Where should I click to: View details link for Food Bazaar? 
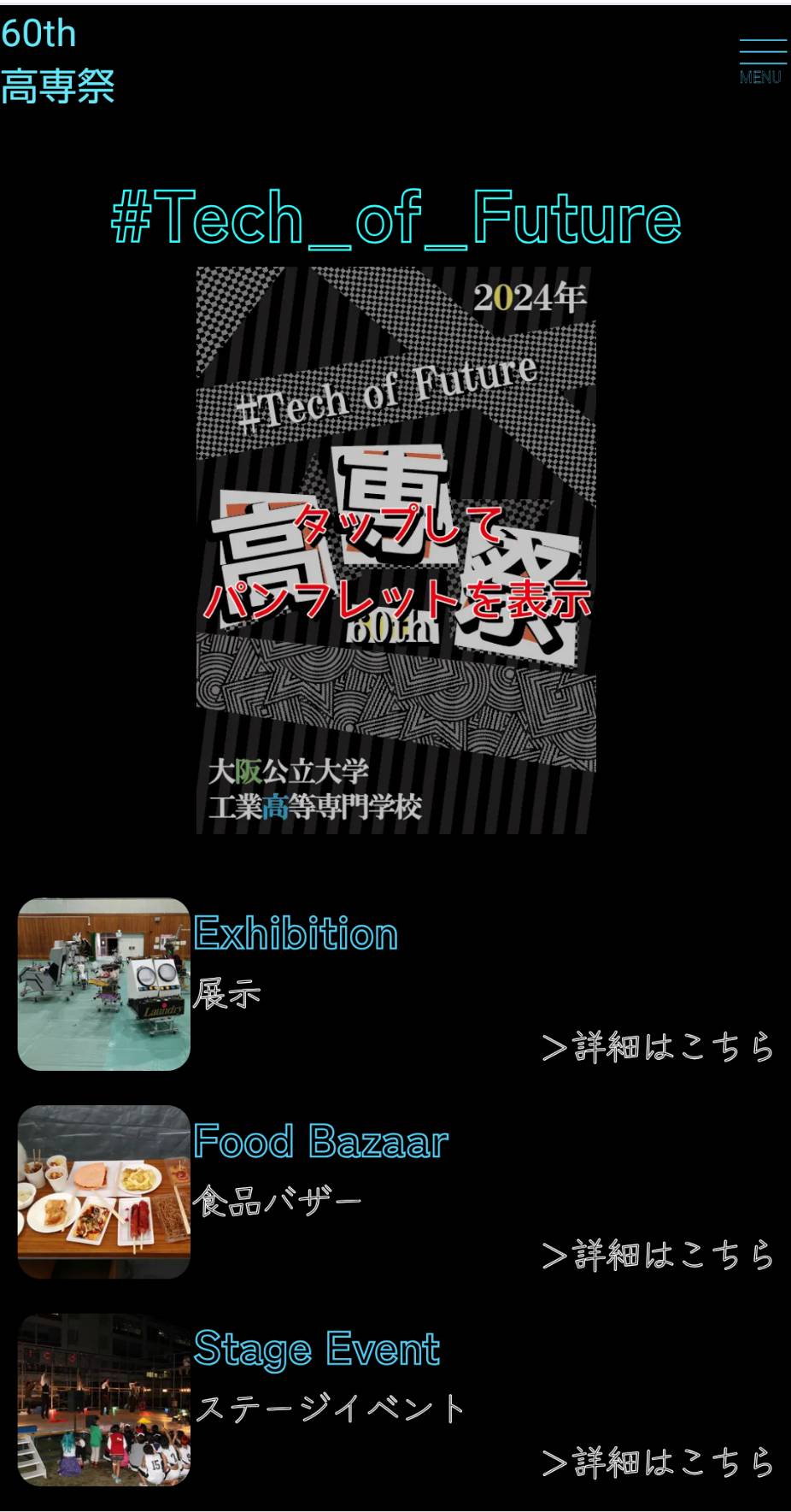pyautogui.click(x=658, y=1254)
